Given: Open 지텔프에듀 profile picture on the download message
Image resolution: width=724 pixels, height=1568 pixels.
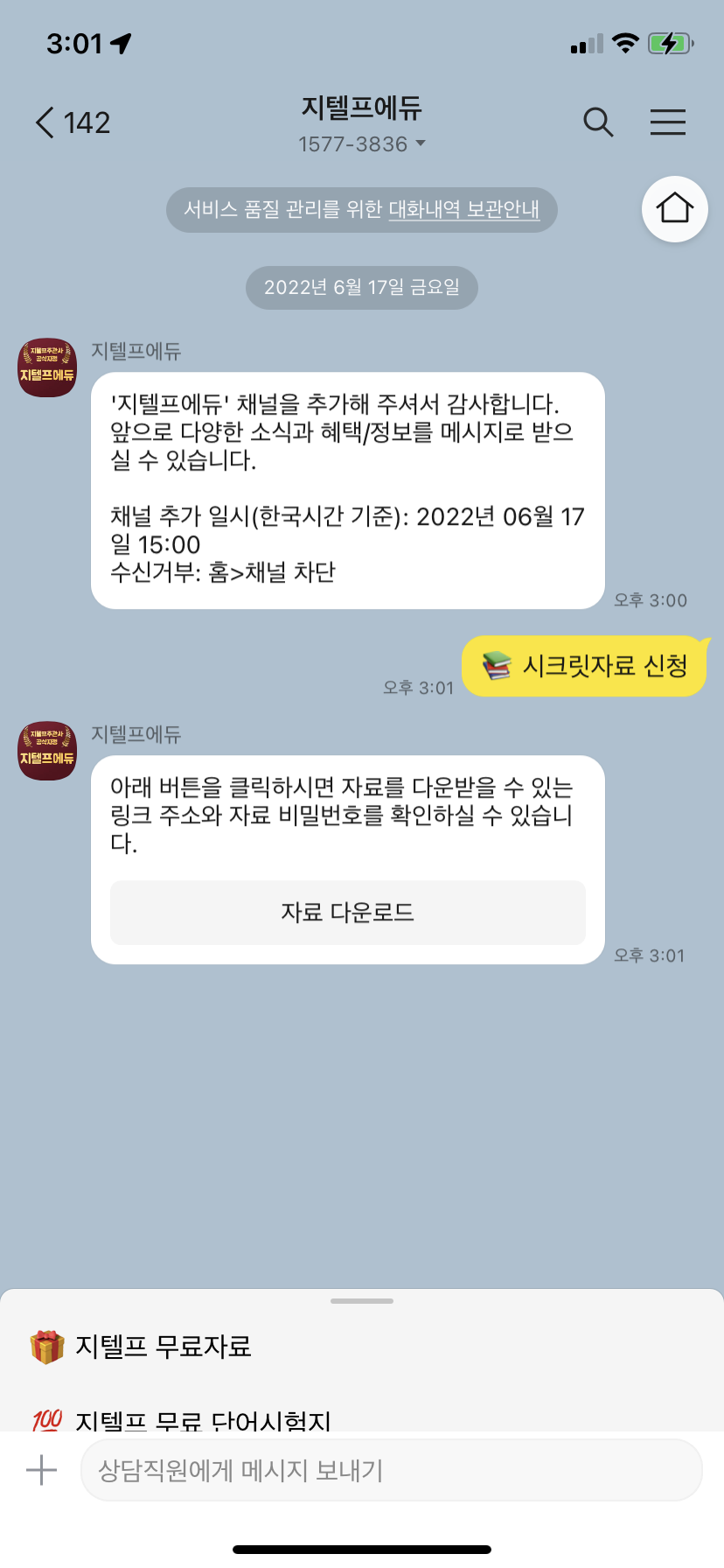Looking at the screenshot, I should click(47, 751).
